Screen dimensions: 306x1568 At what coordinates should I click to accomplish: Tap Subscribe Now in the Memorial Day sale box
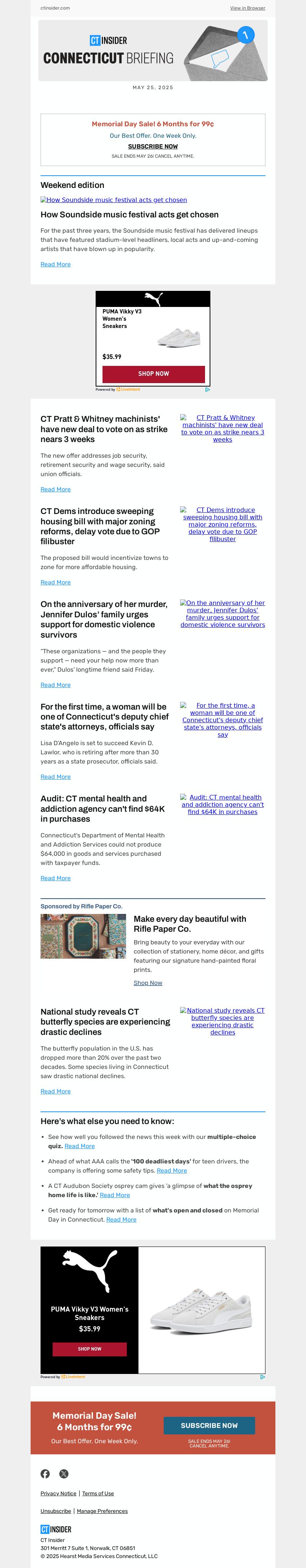(153, 146)
